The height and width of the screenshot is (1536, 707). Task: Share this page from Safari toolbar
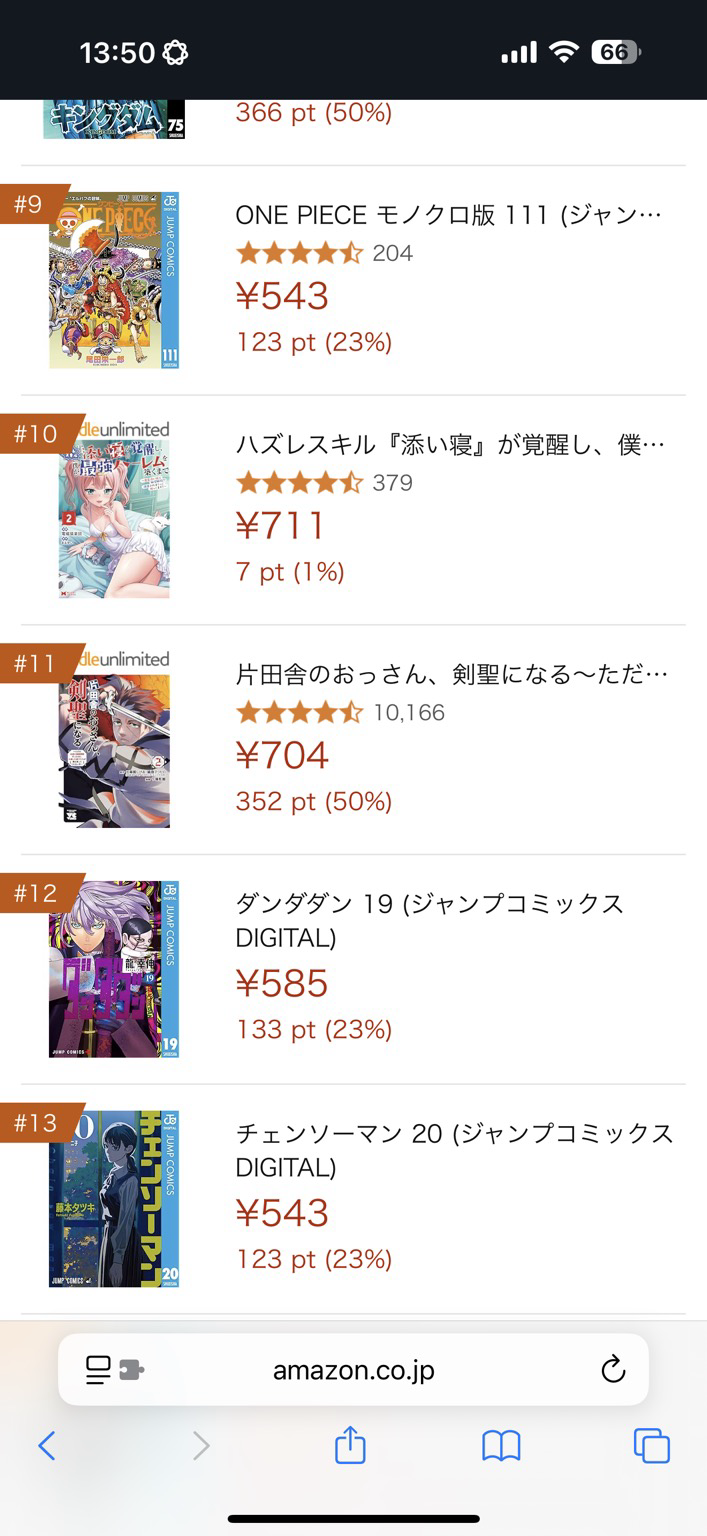[x=350, y=1444]
